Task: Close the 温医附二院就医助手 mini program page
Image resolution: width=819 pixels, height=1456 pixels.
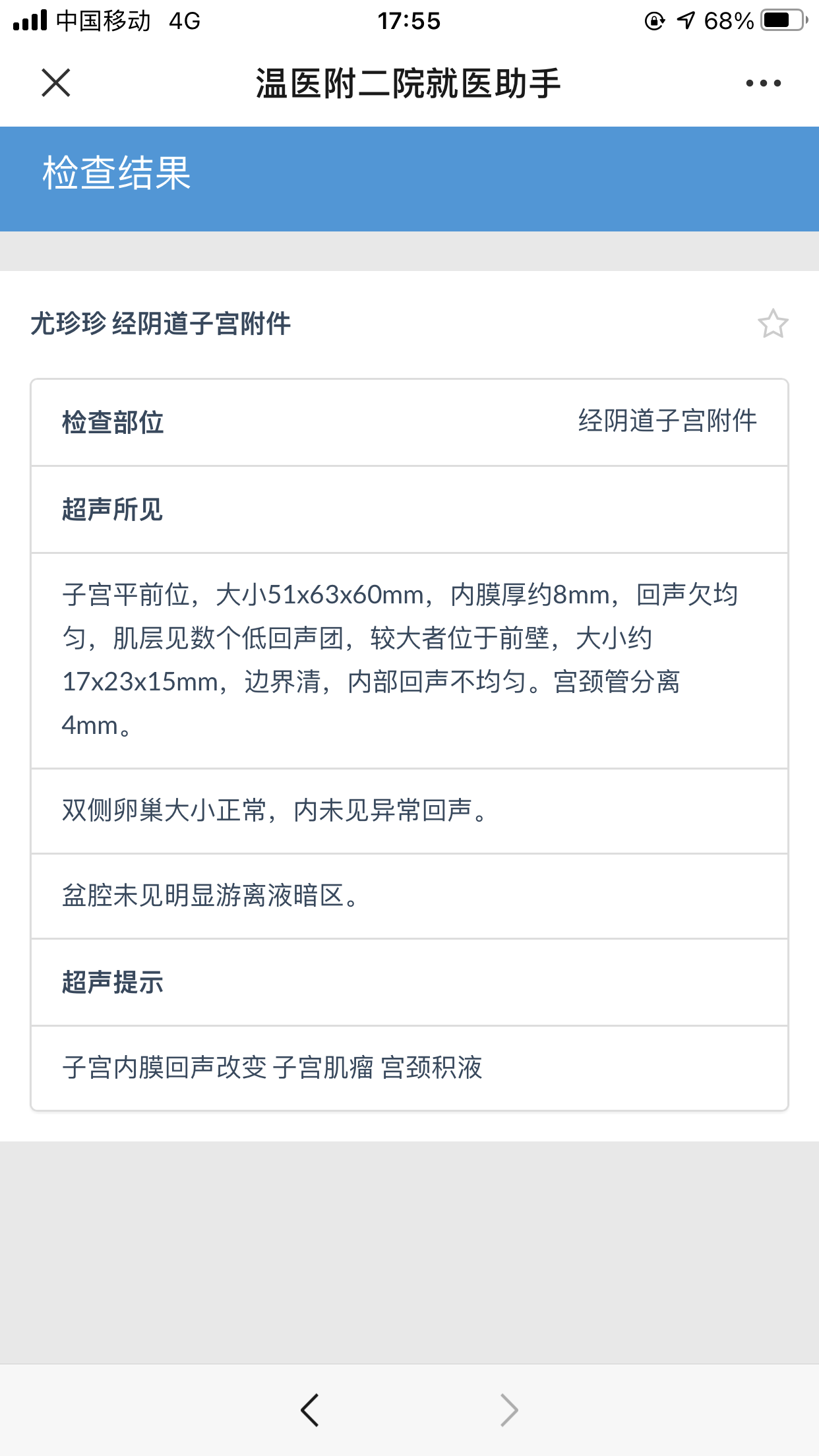Action: point(56,83)
